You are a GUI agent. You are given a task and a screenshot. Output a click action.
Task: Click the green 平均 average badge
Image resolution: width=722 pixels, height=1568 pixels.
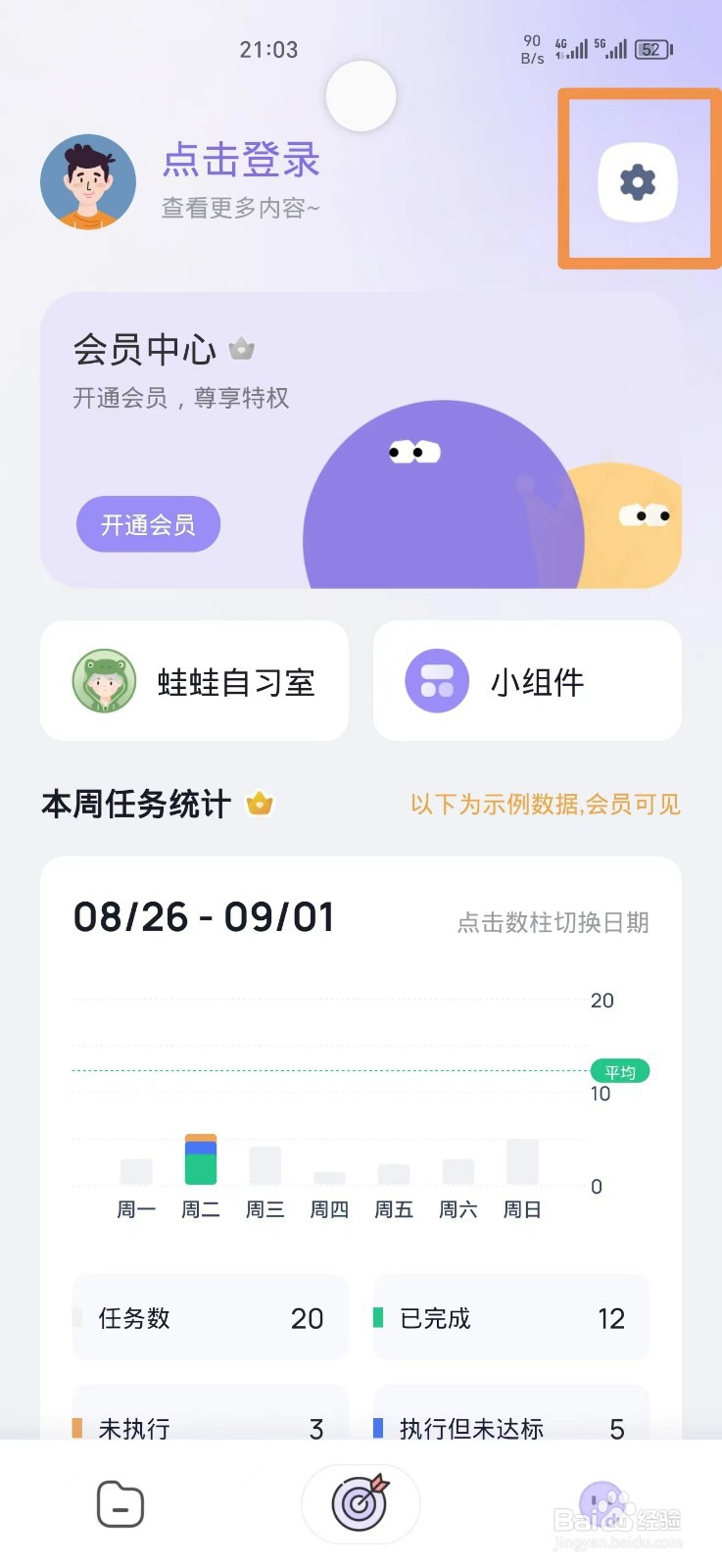pos(621,1071)
